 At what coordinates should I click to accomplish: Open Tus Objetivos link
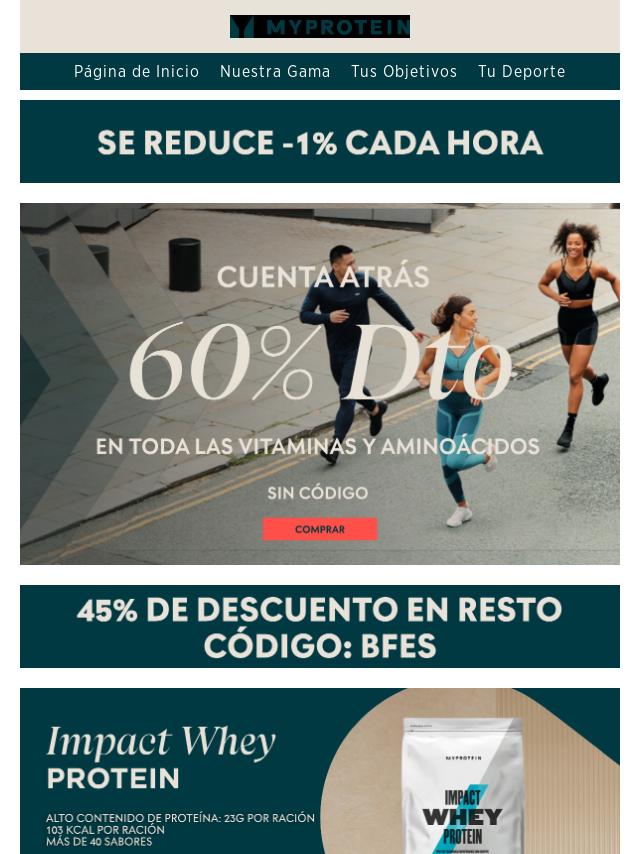coord(404,72)
